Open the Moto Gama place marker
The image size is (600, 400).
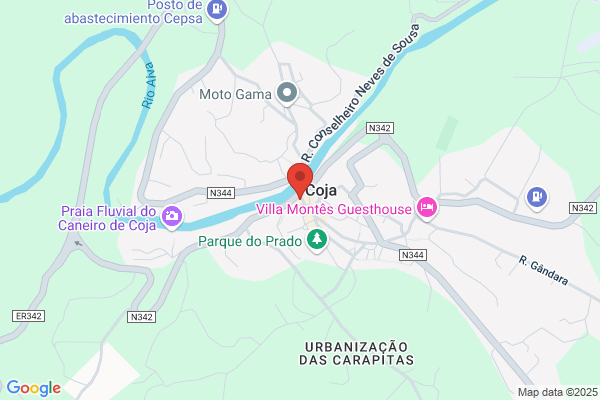pyautogui.click(x=287, y=94)
